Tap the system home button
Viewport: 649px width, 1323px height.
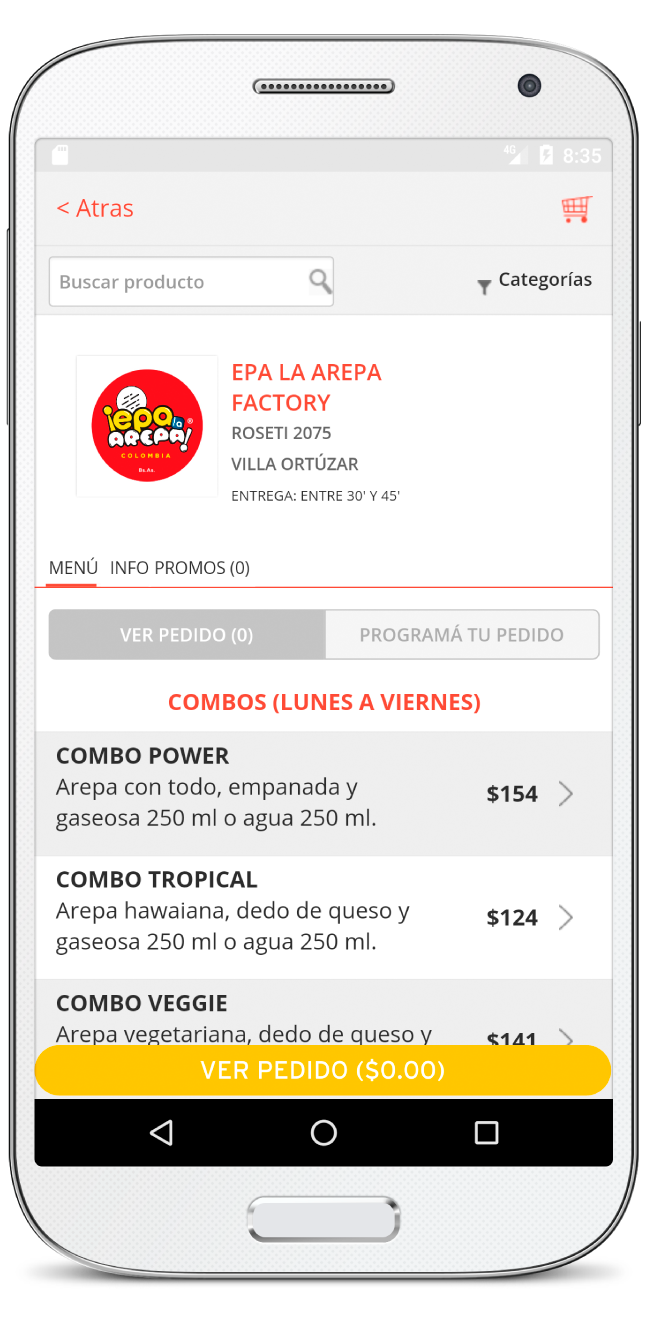(323, 1132)
